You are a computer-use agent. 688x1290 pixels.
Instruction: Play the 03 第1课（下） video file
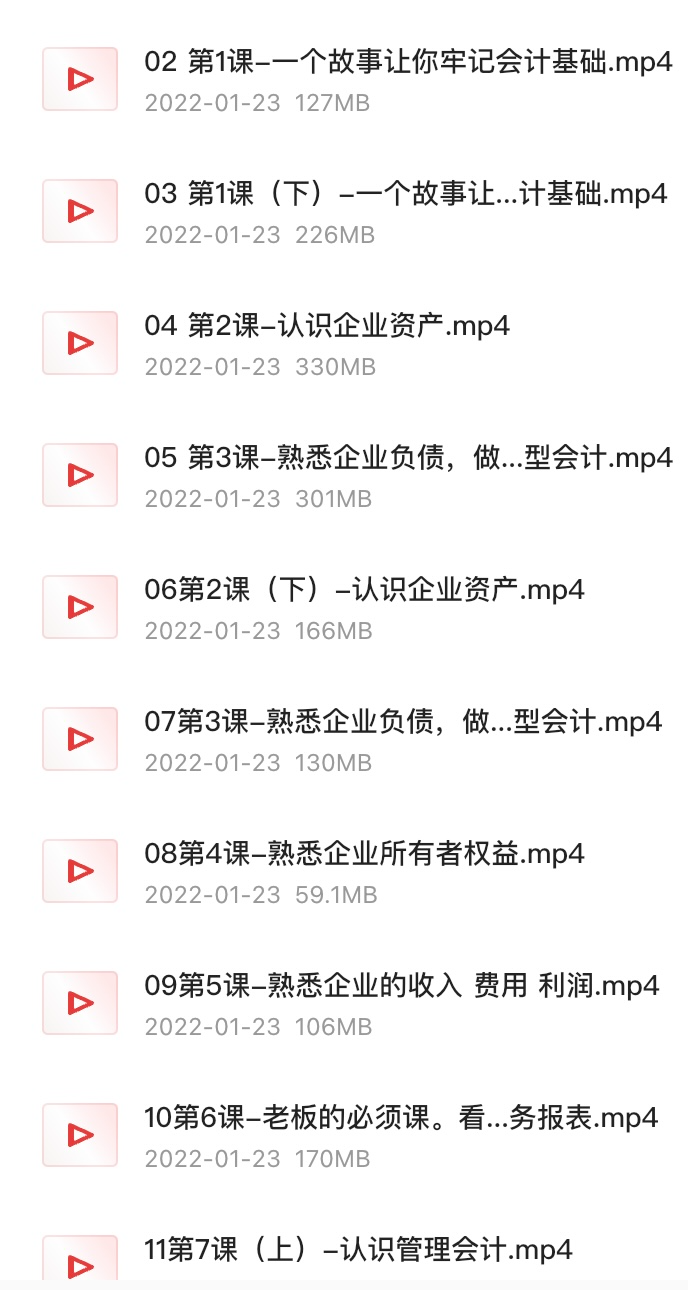tap(406, 194)
